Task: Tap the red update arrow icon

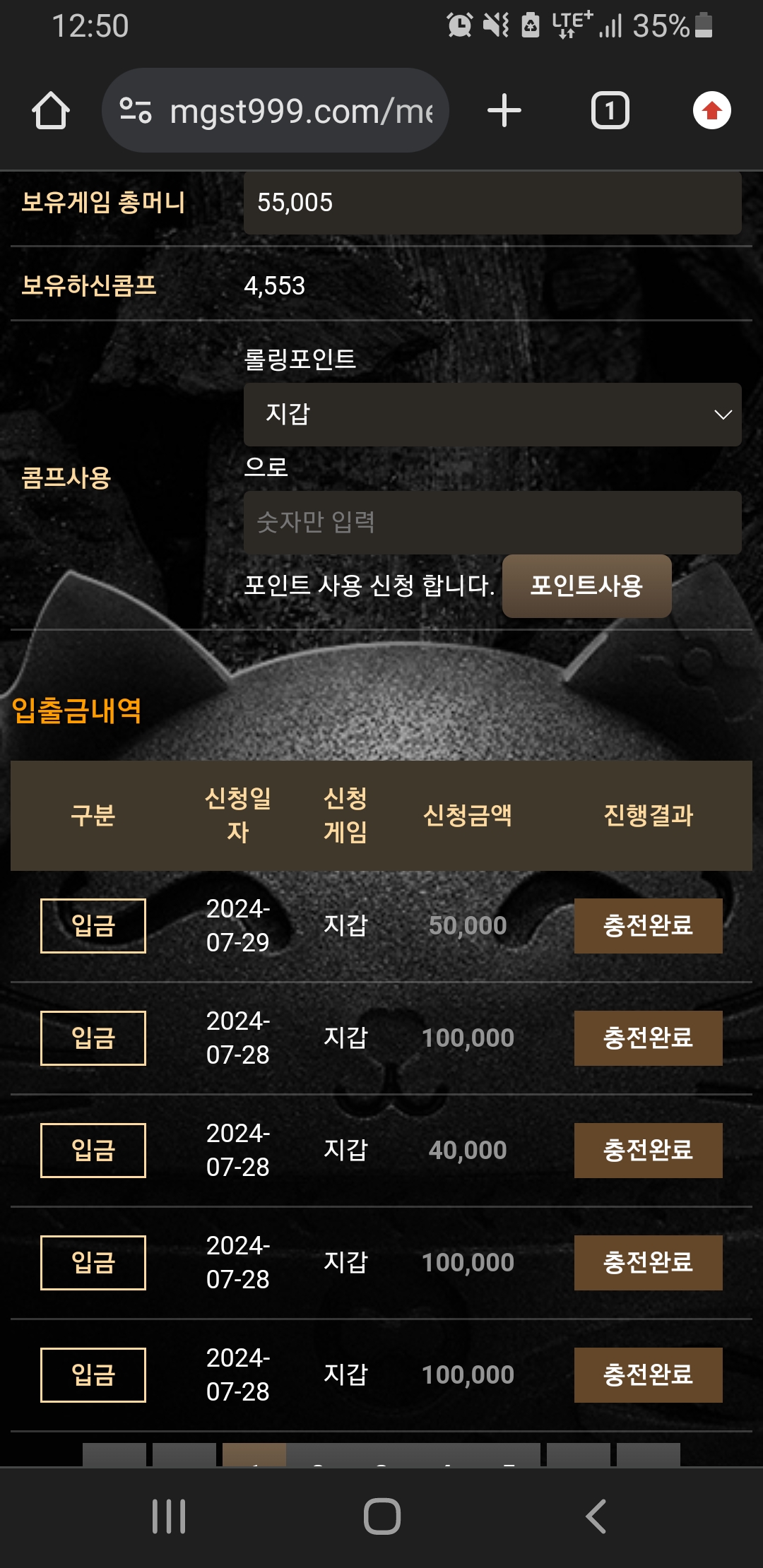Action: point(711,111)
